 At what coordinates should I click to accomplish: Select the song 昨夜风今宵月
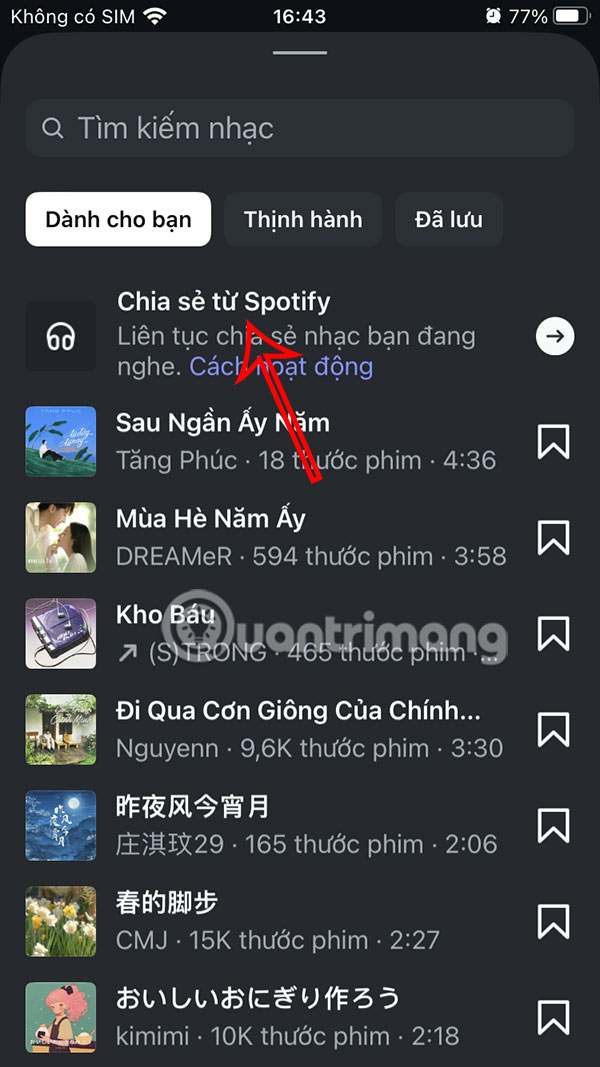[300, 825]
